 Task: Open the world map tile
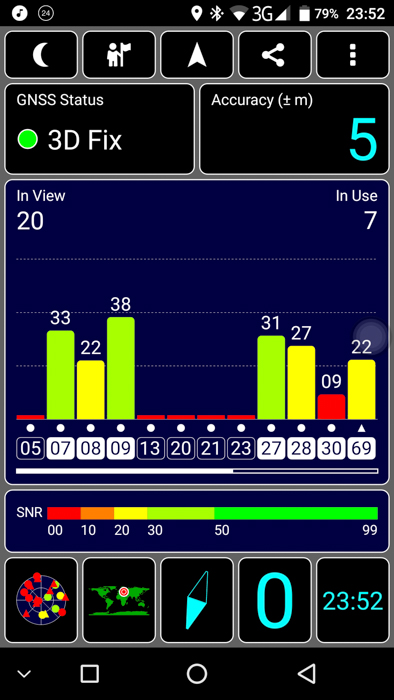click(119, 600)
